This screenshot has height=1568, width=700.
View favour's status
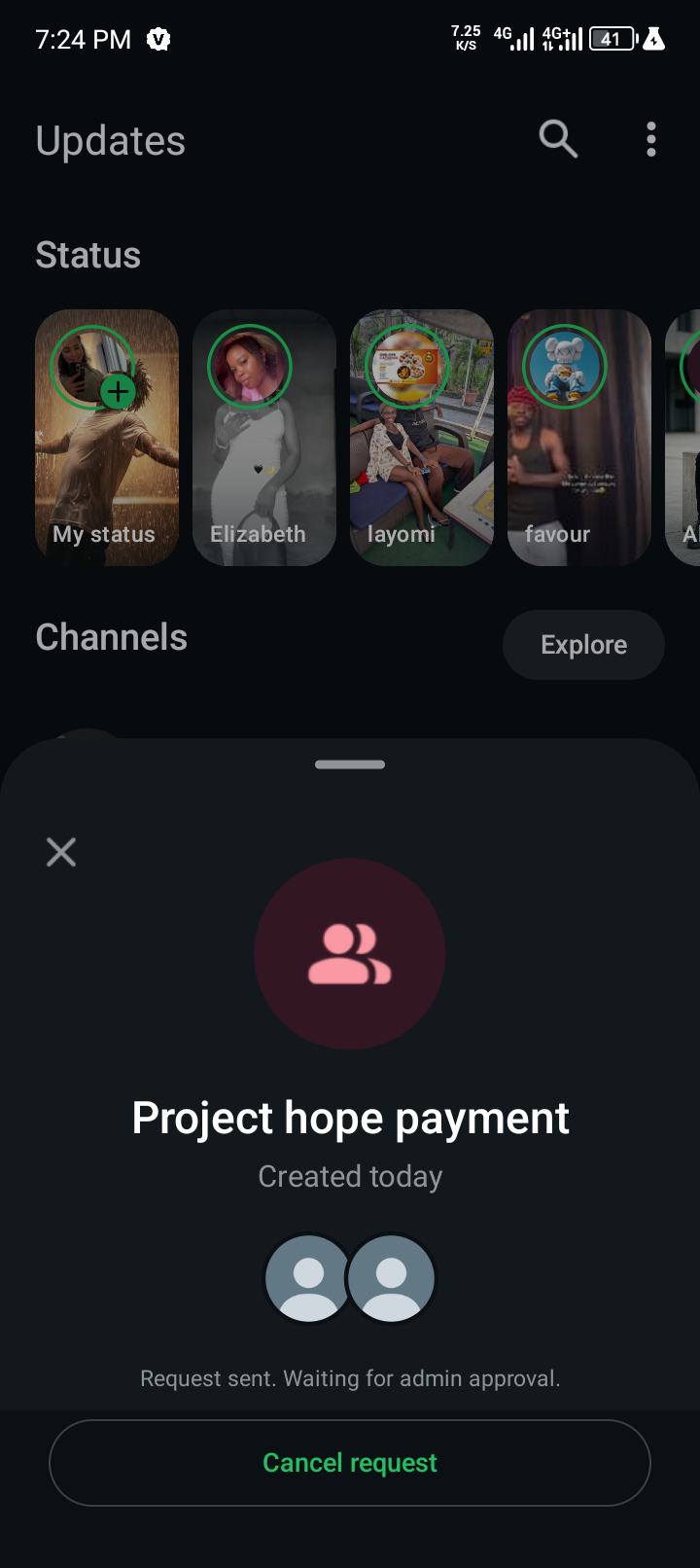[x=578, y=438]
